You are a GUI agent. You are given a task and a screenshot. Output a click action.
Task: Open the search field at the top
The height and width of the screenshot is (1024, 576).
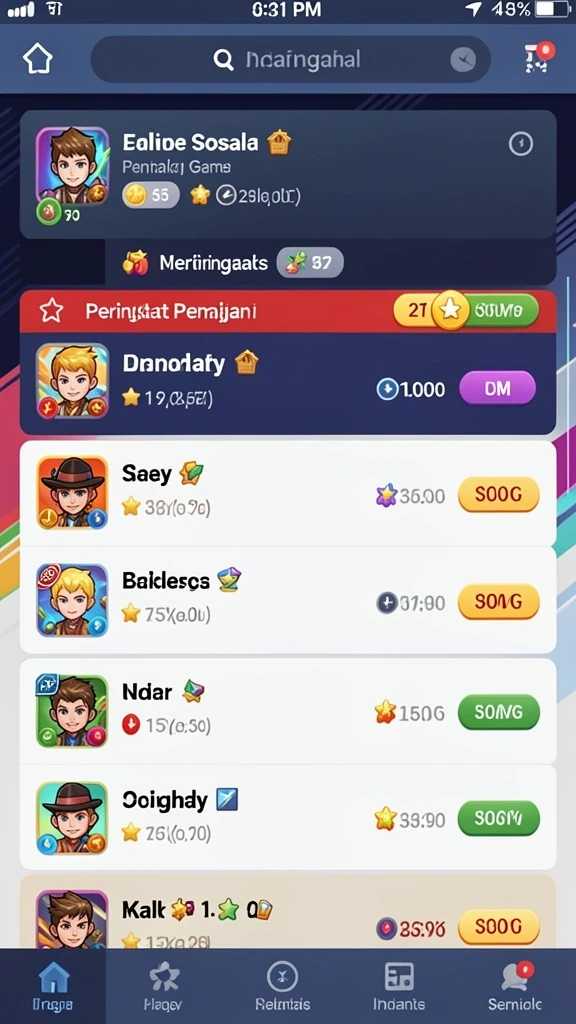click(x=290, y=60)
